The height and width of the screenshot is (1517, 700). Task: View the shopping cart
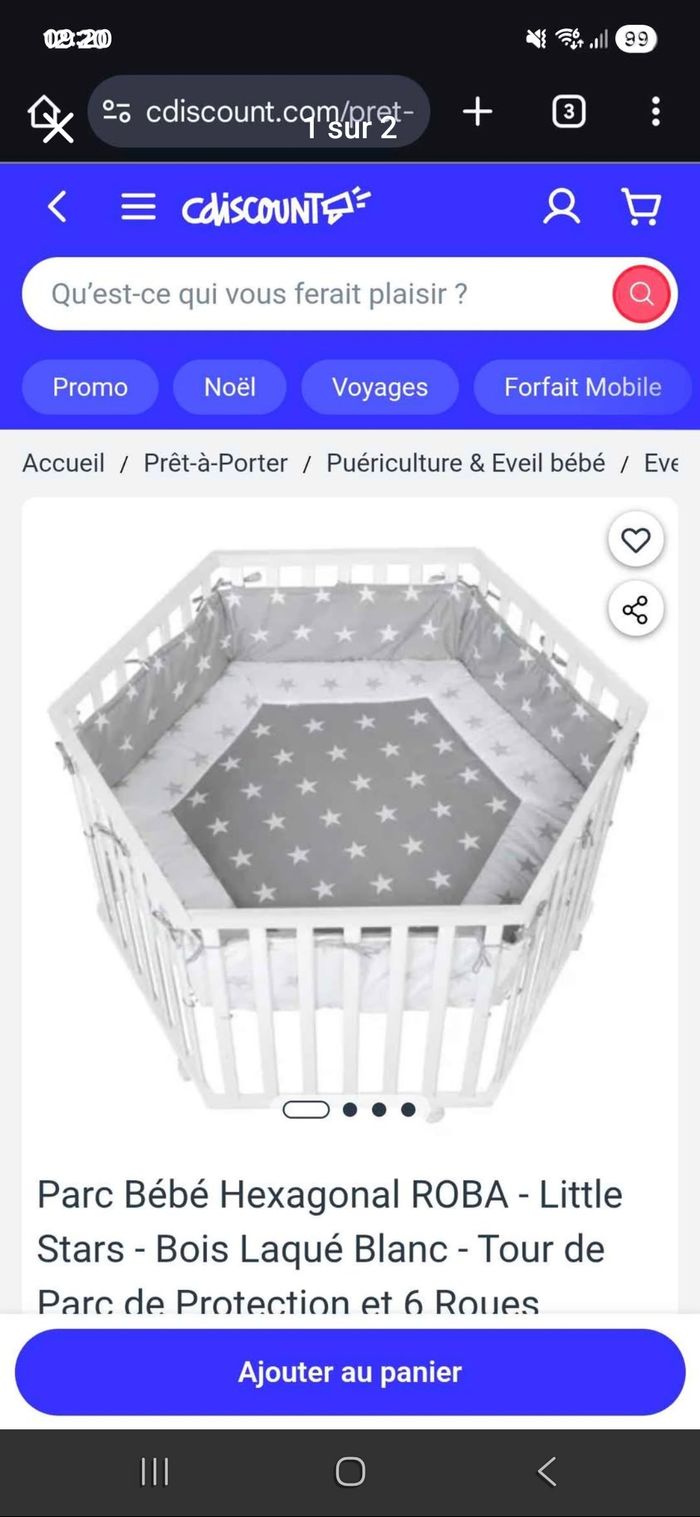point(641,207)
